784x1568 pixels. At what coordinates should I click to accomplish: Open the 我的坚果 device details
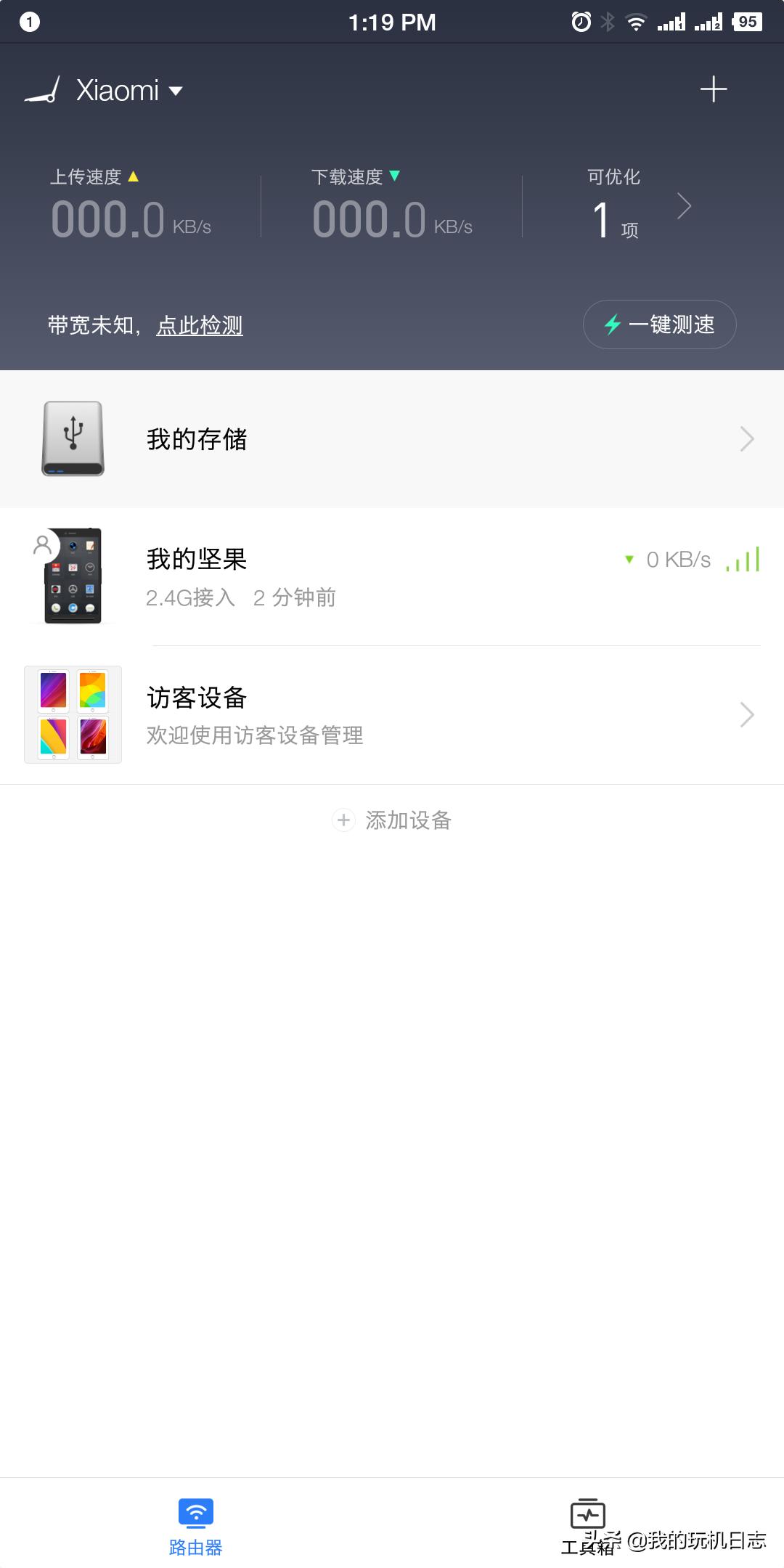coord(392,577)
